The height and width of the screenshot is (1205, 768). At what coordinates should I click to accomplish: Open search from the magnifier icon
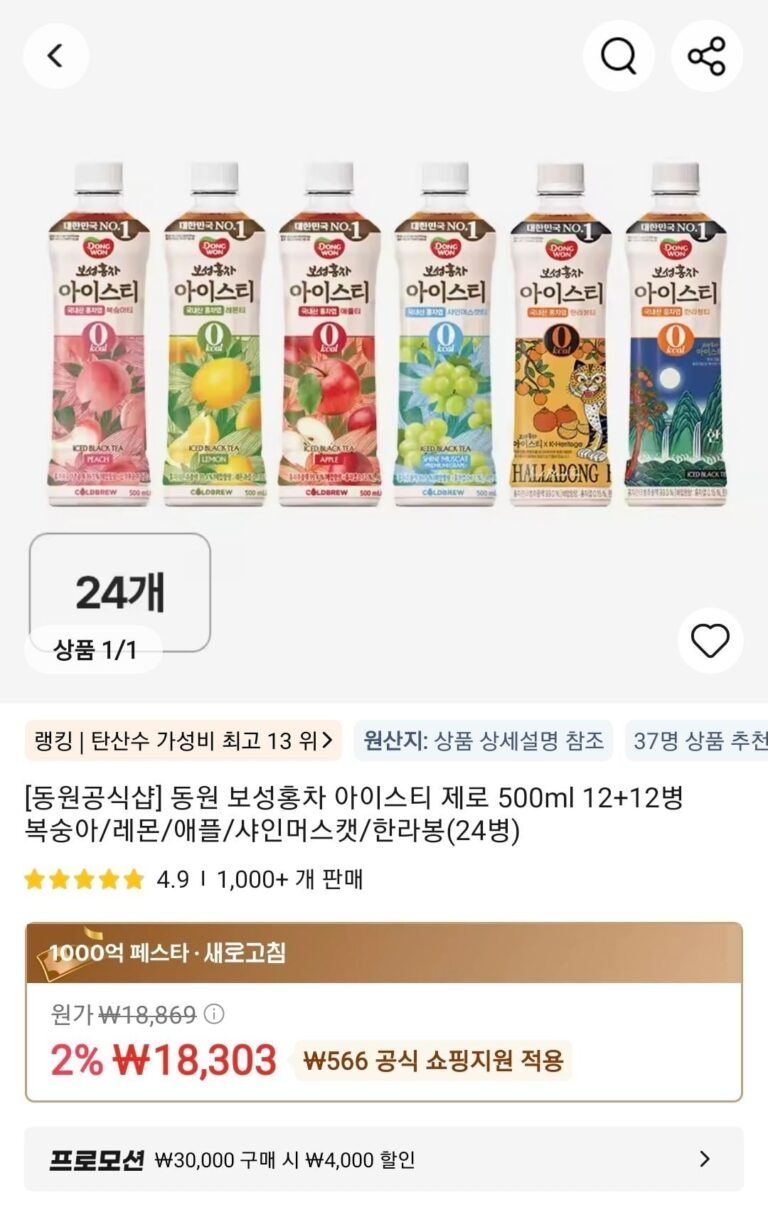tap(618, 56)
